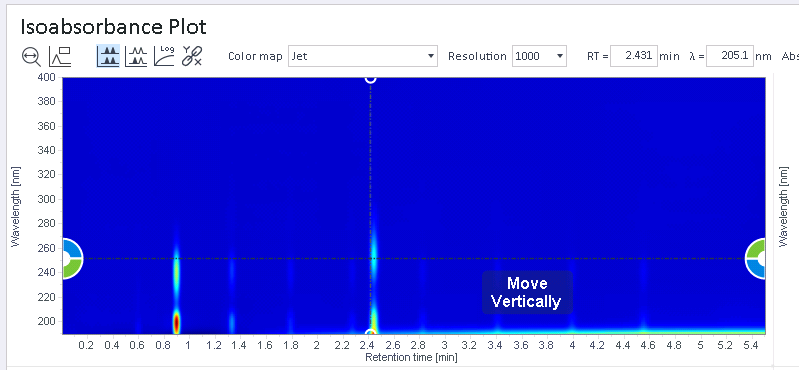Open the Color map Jet dropdown
Image resolution: width=799 pixels, height=370 pixels.
(363, 56)
